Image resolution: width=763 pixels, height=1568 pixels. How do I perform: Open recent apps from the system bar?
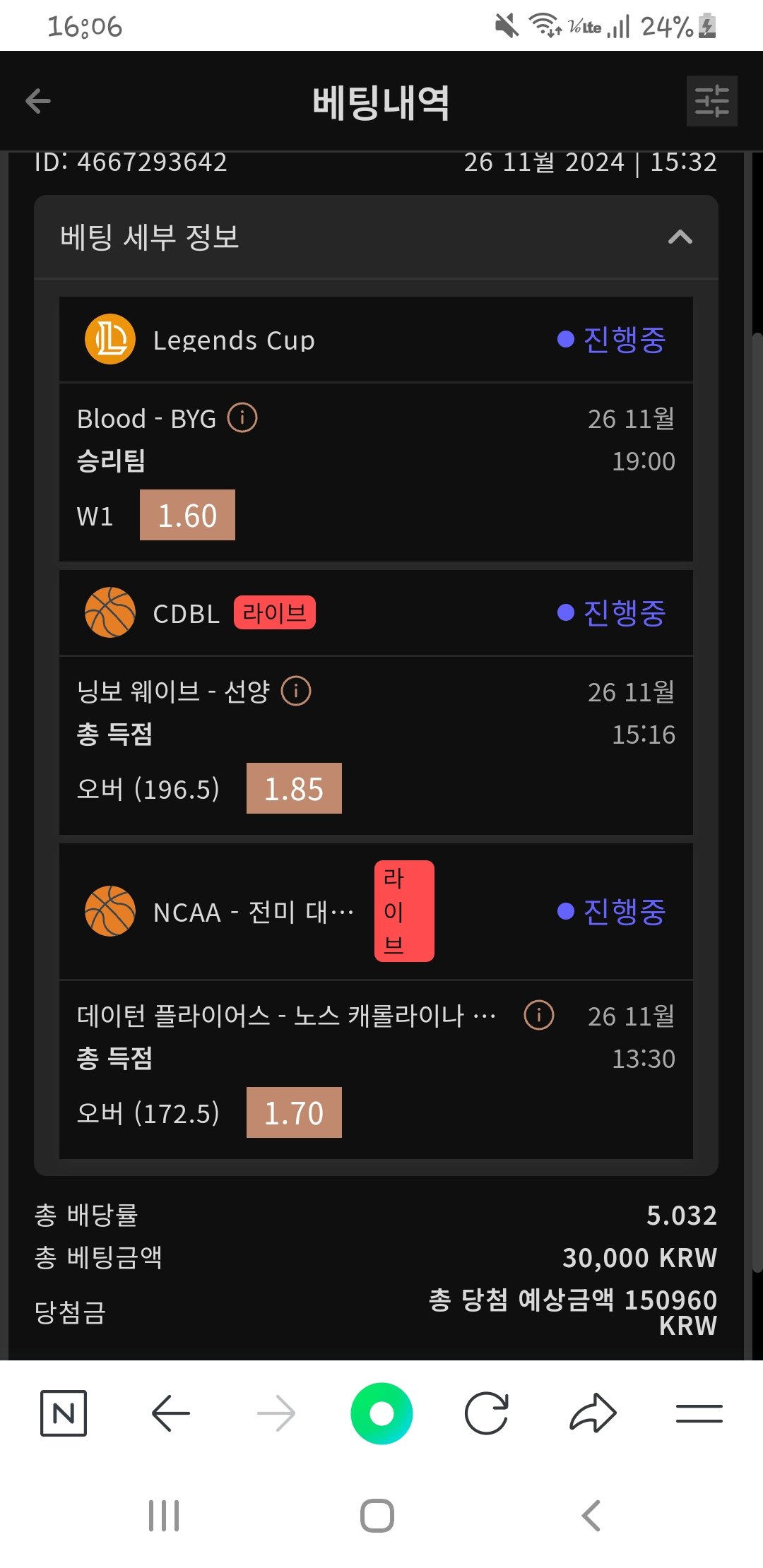pos(164,1516)
